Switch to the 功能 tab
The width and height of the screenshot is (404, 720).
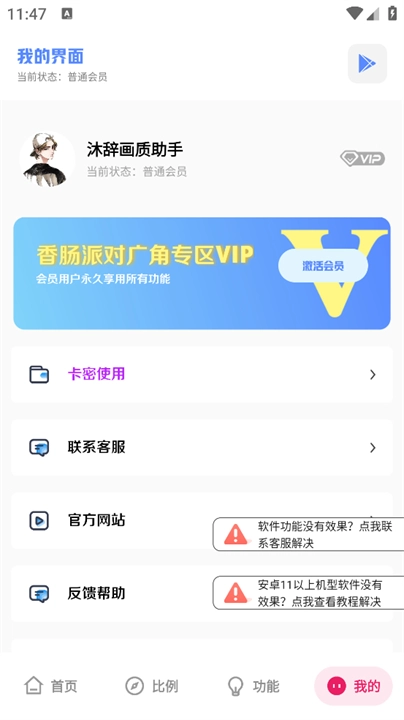point(252,686)
